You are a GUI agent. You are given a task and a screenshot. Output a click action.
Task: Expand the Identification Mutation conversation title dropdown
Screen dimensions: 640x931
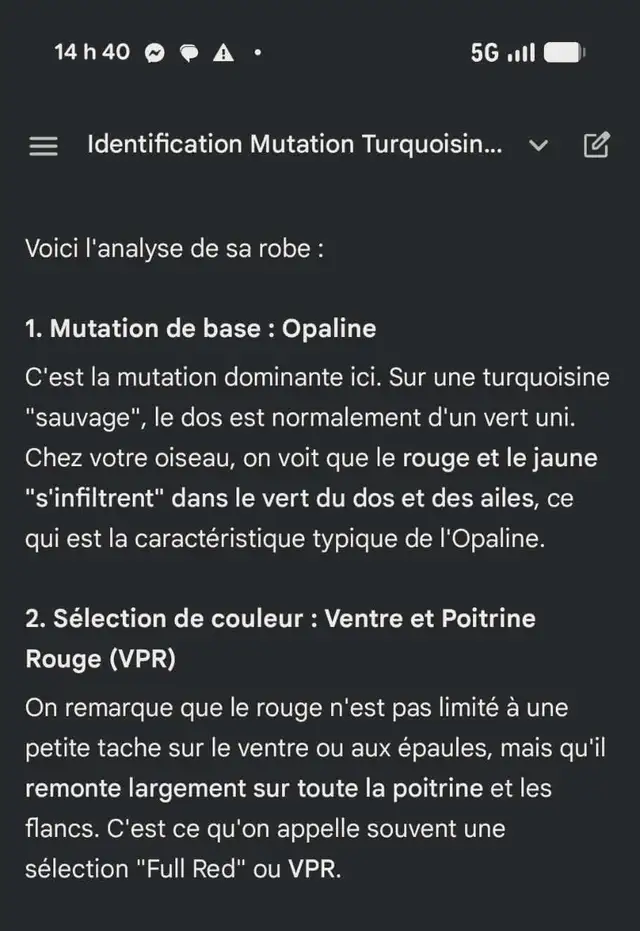538,146
